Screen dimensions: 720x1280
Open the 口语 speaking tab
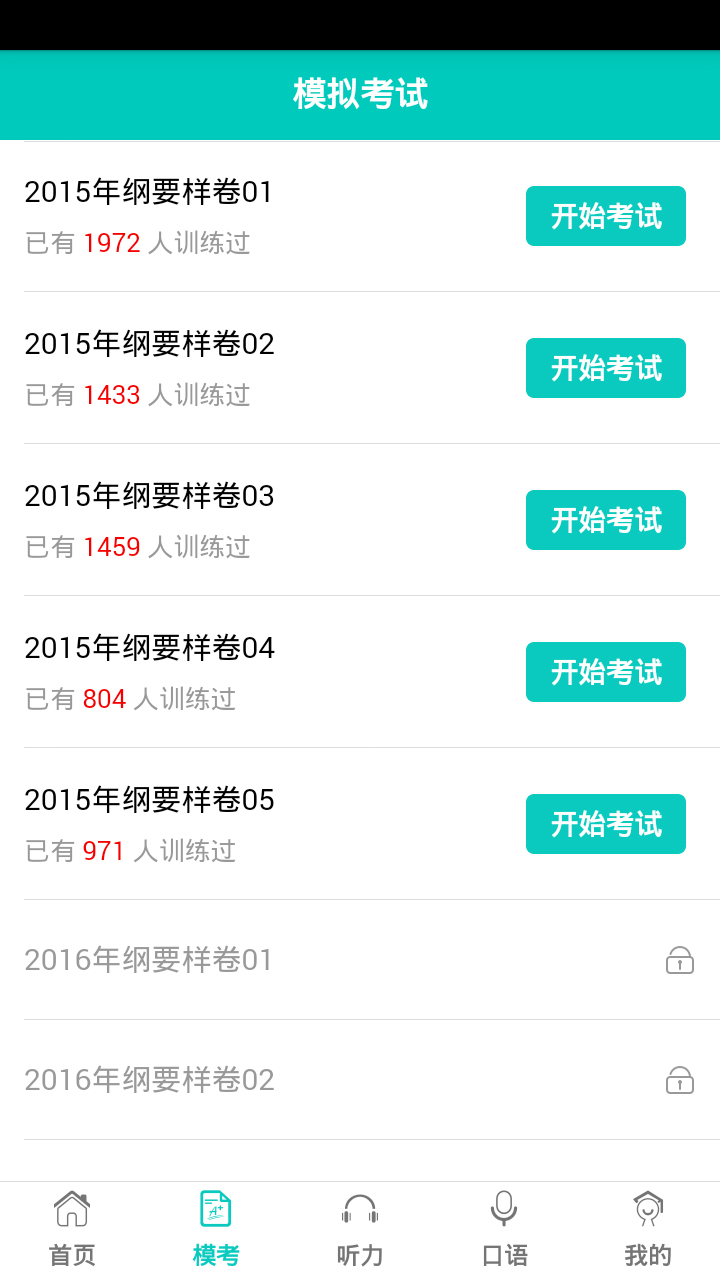pyautogui.click(x=504, y=1231)
